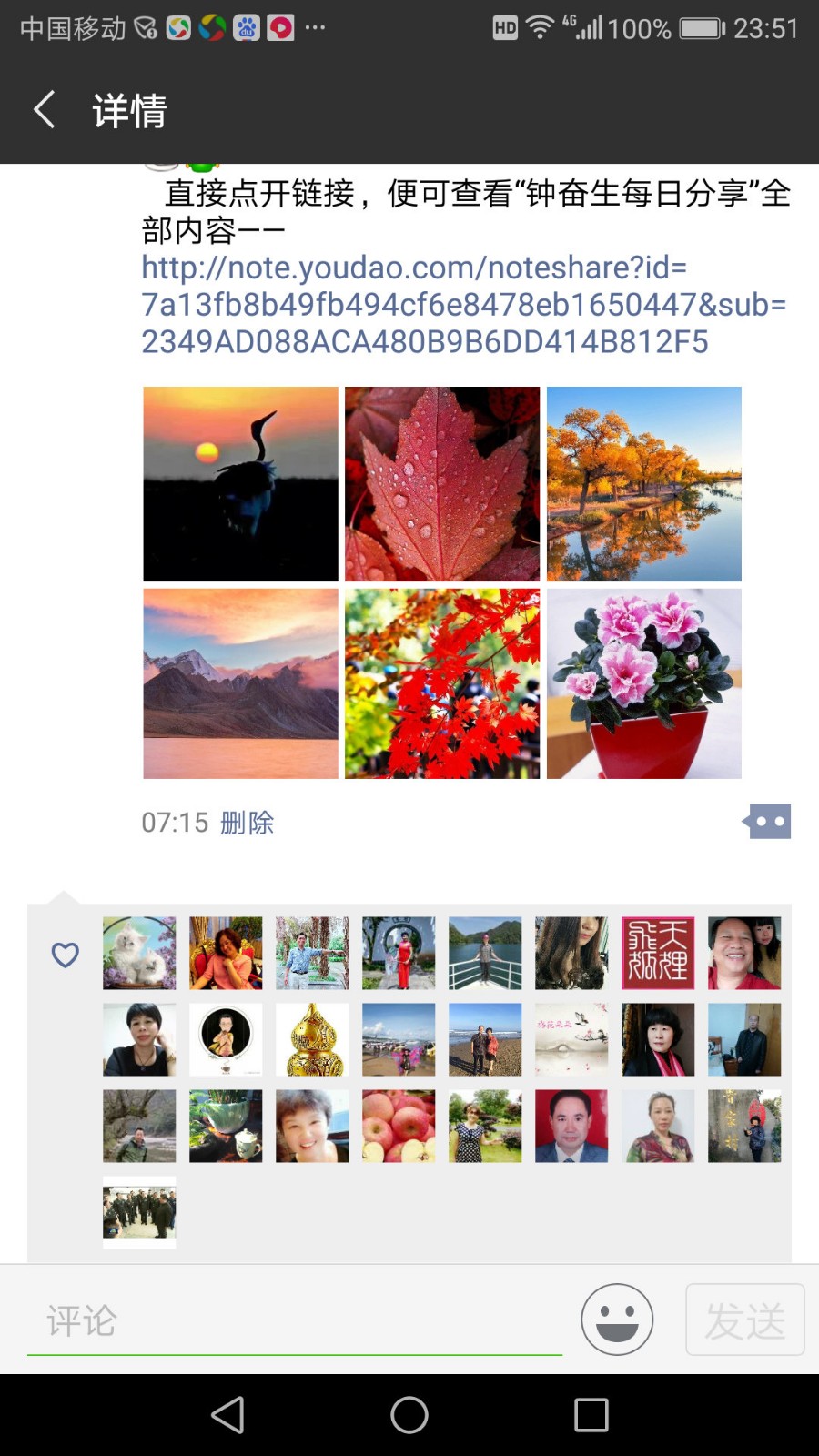Go back from the 详情 page
819x1456 pixels.
(x=44, y=110)
